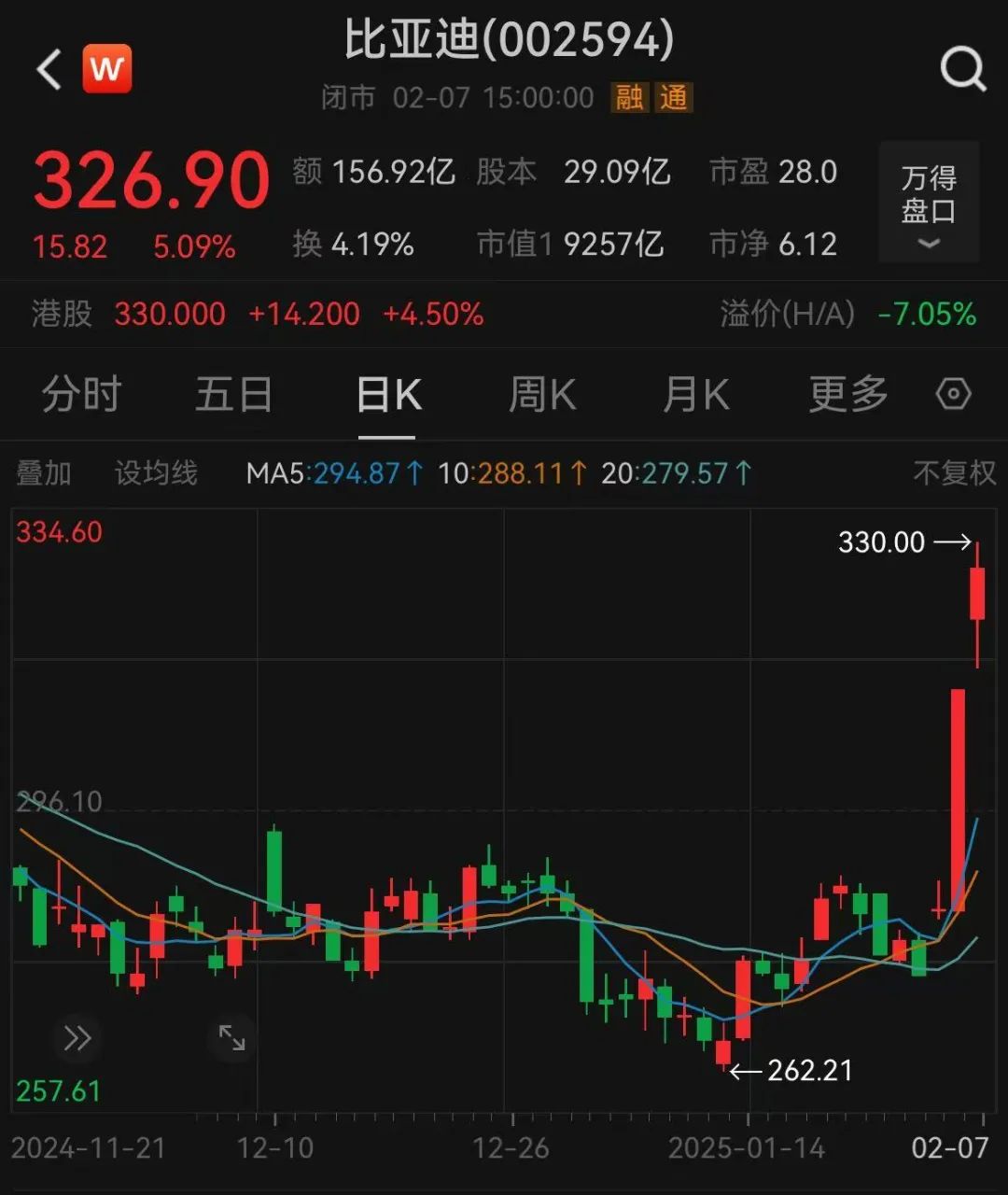Expand the chart to full screen
The height and width of the screenshot is (1195, 1008).
pos(231,1038)
